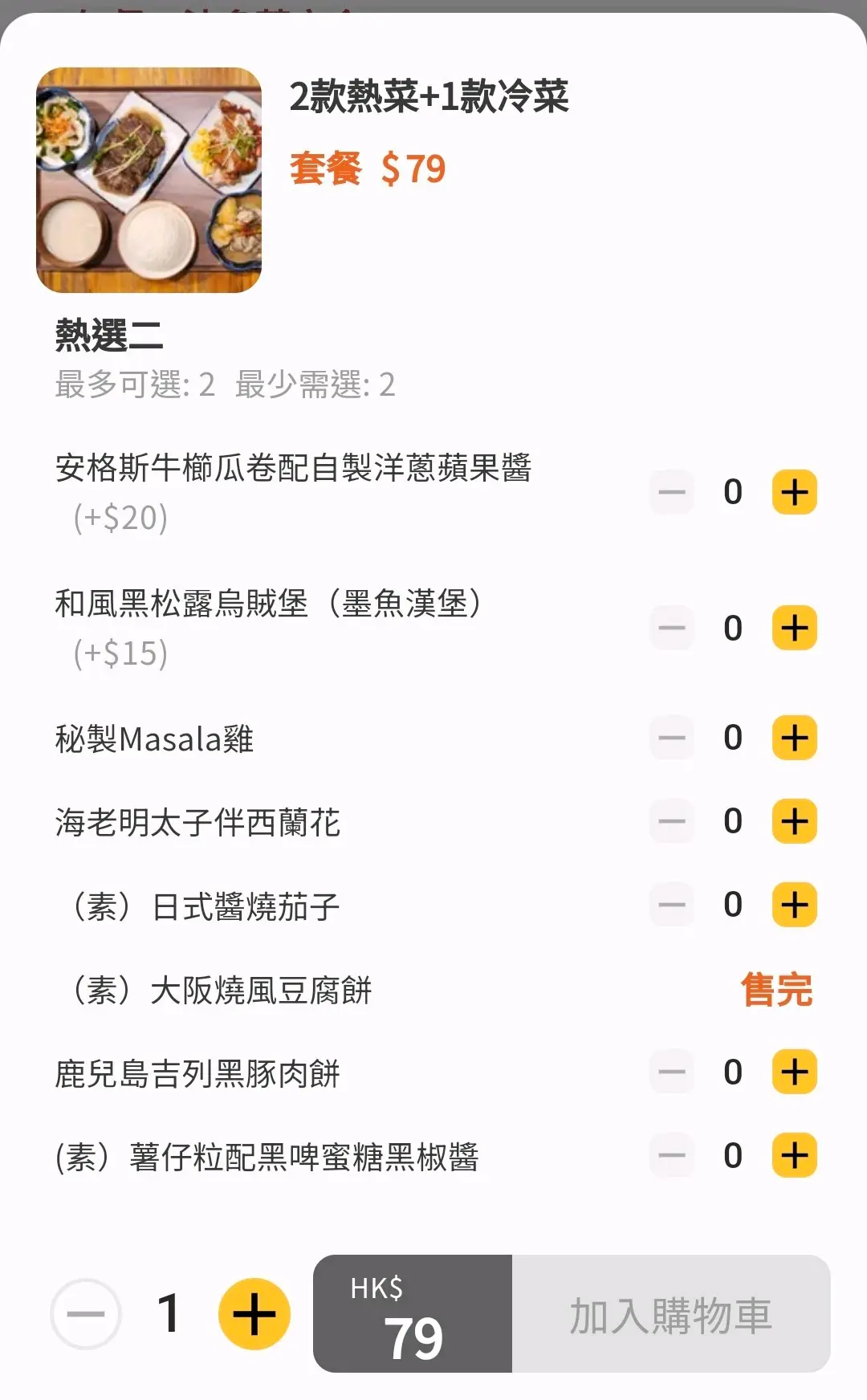867x1400 pixels.
Task: Add one (素)薯仔粒配黑啤蜜糖黑椒醬
Action: tap(794, 1155)
